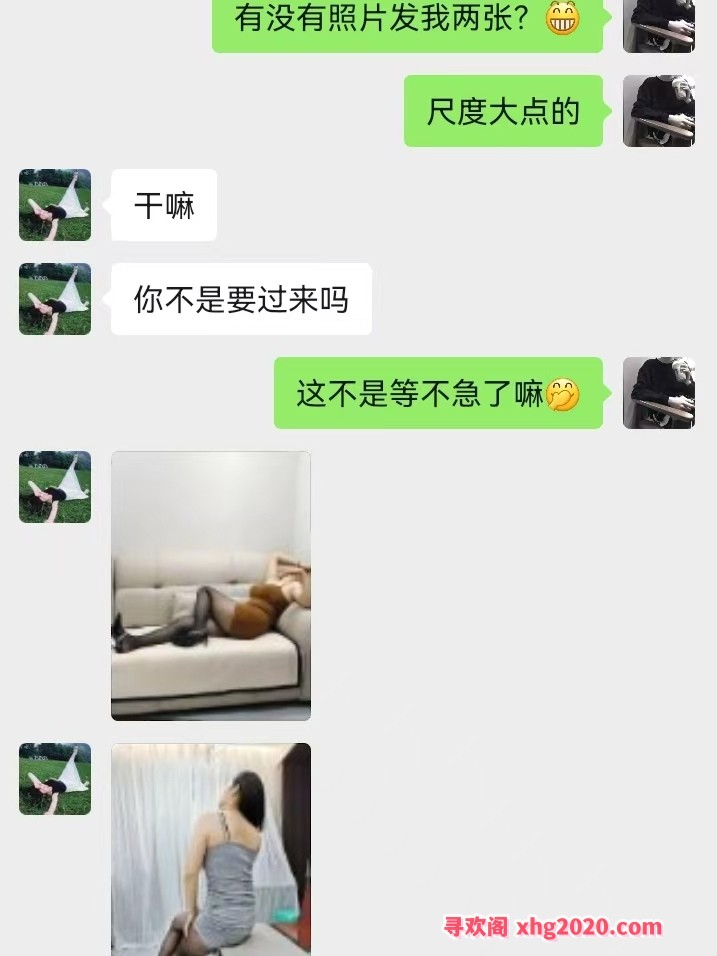This screenshot has height=956, width=717.
Task: Tap my avatar next to 这不是等不急了嘛
Action: coord(658,393)
